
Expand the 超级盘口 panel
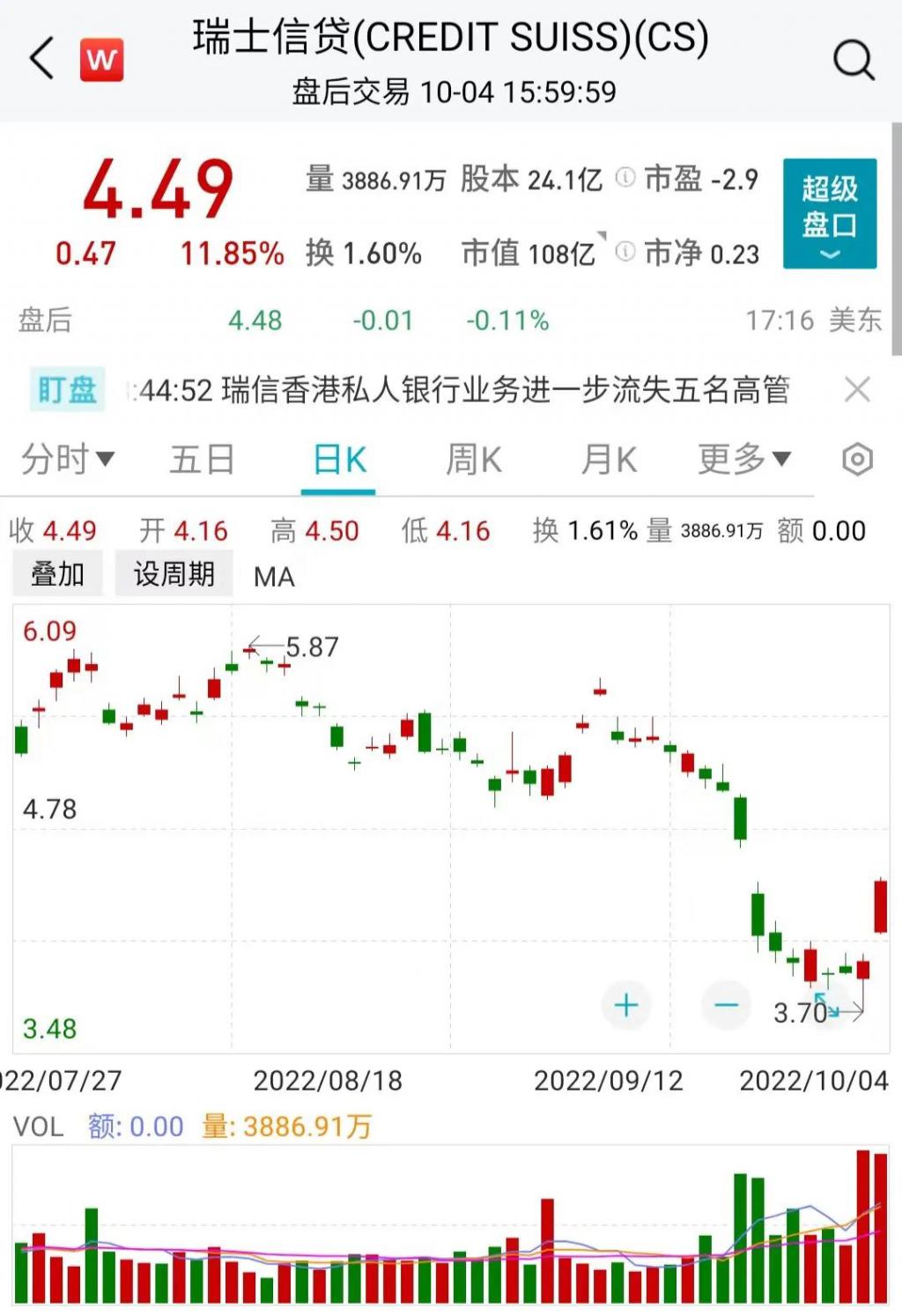pyautogui.click(x=829, y=214)
